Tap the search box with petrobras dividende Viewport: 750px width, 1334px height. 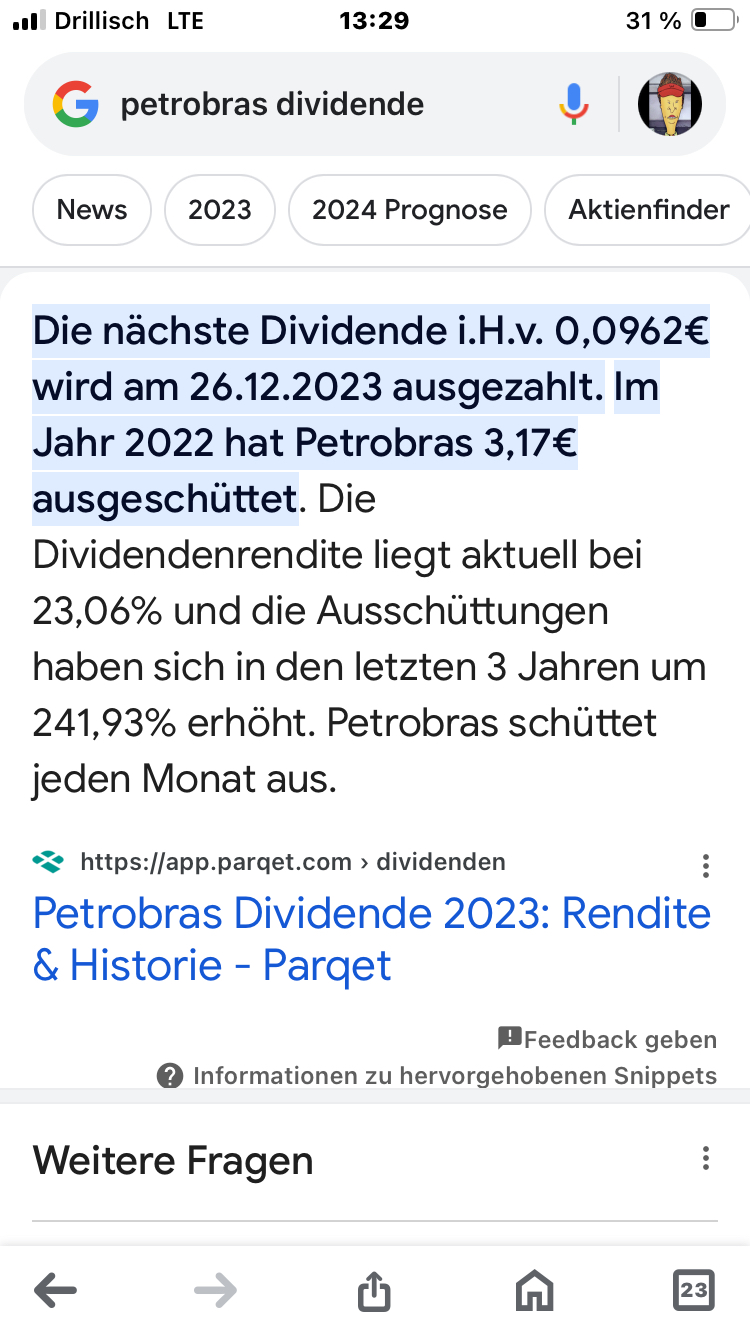(300, 104)
